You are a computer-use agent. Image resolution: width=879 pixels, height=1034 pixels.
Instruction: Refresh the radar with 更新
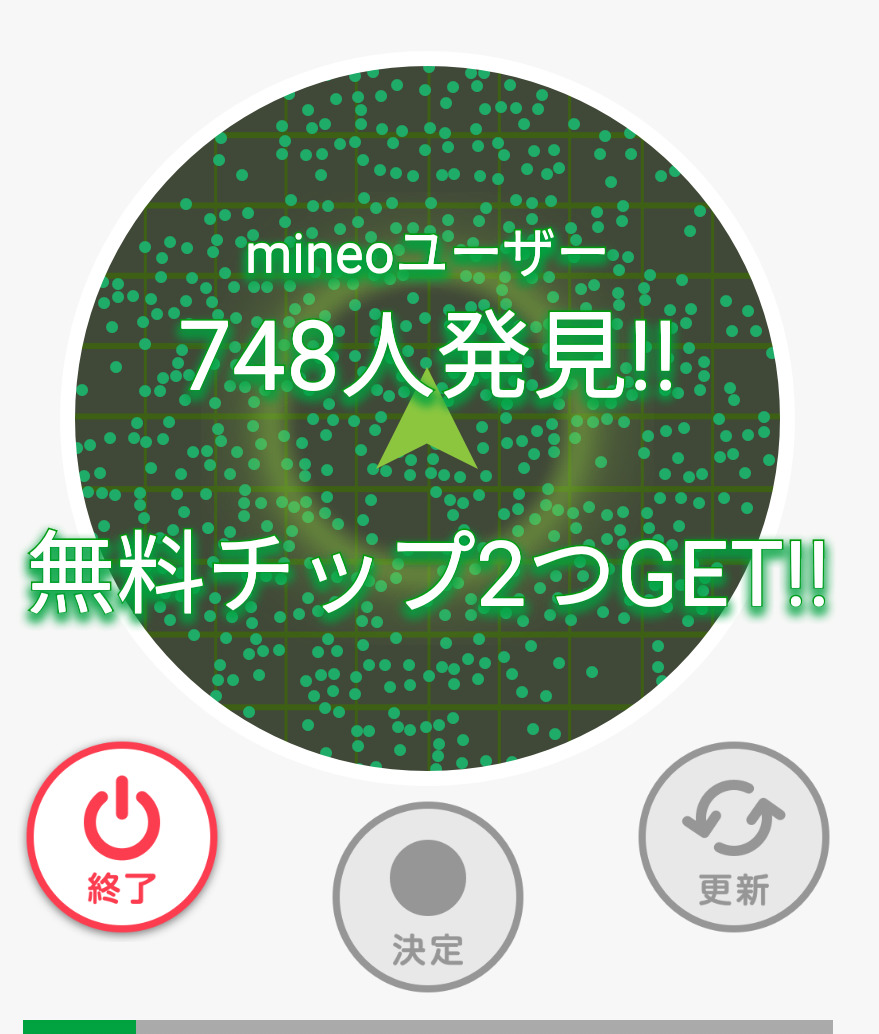point(734,837)
